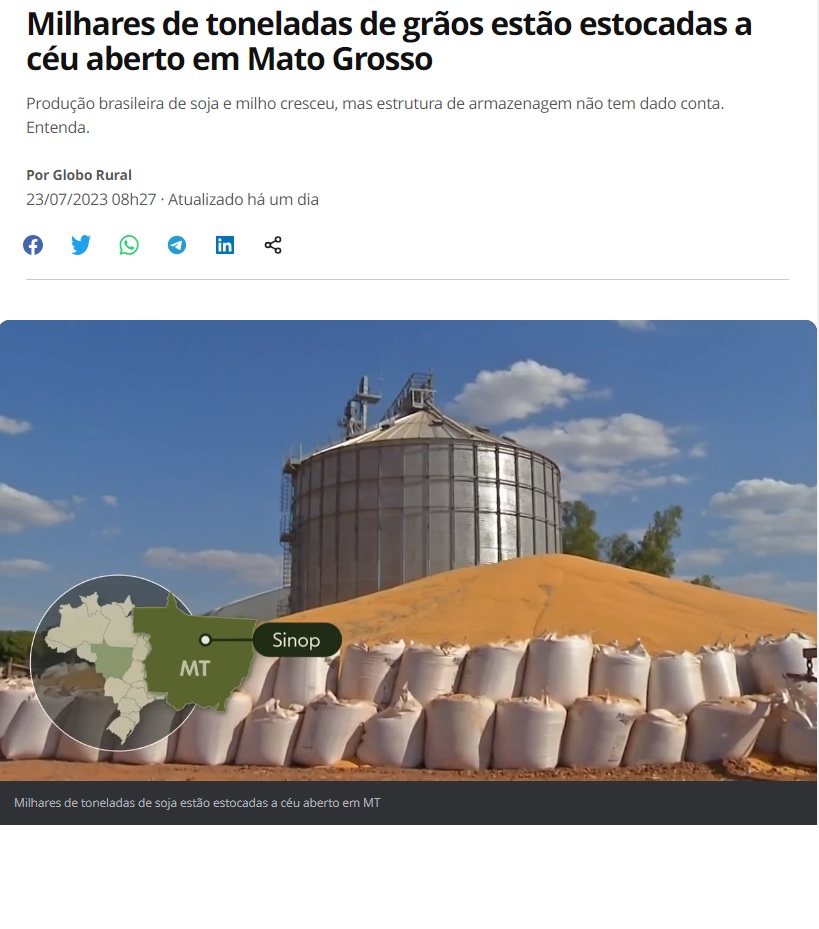
Task: Share article on Facebook
Action: 33,245
